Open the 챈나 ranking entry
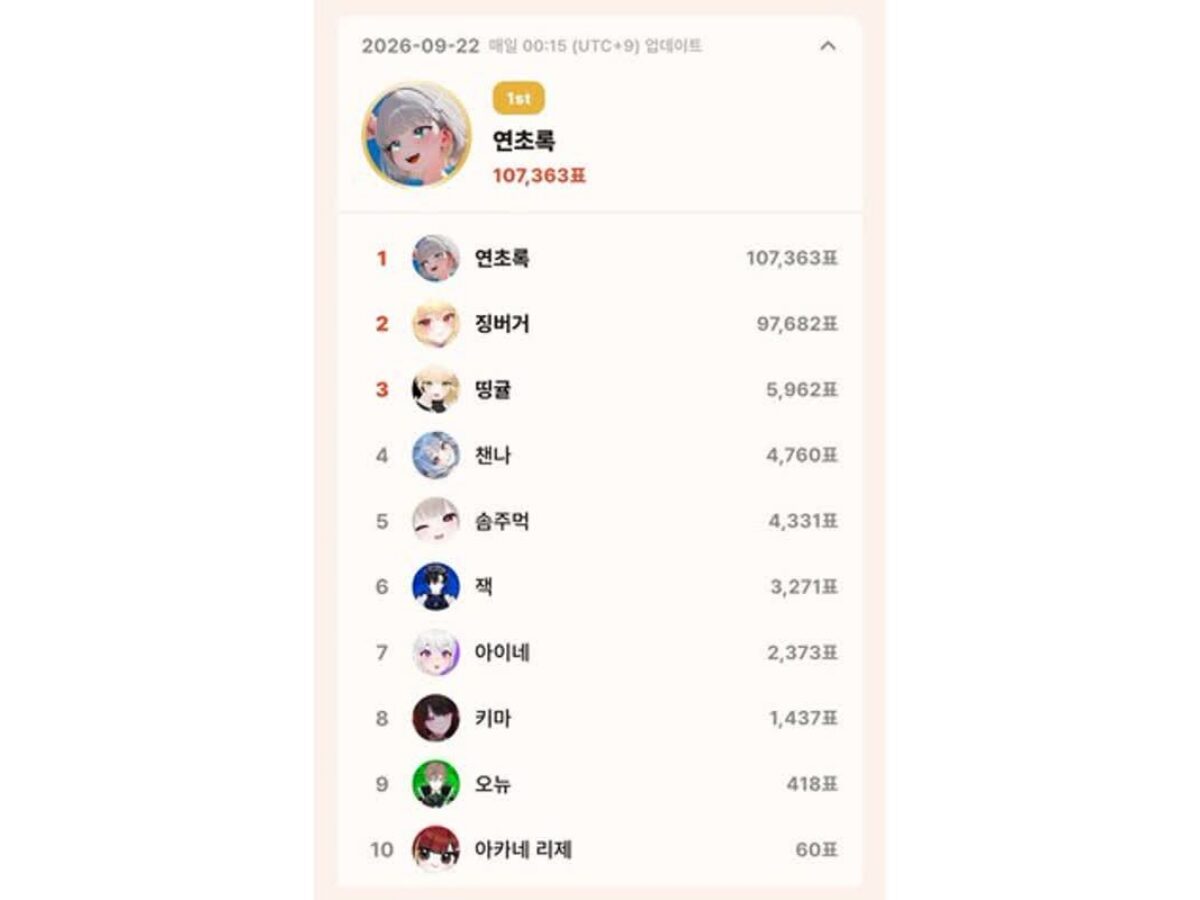 point(600,455)
